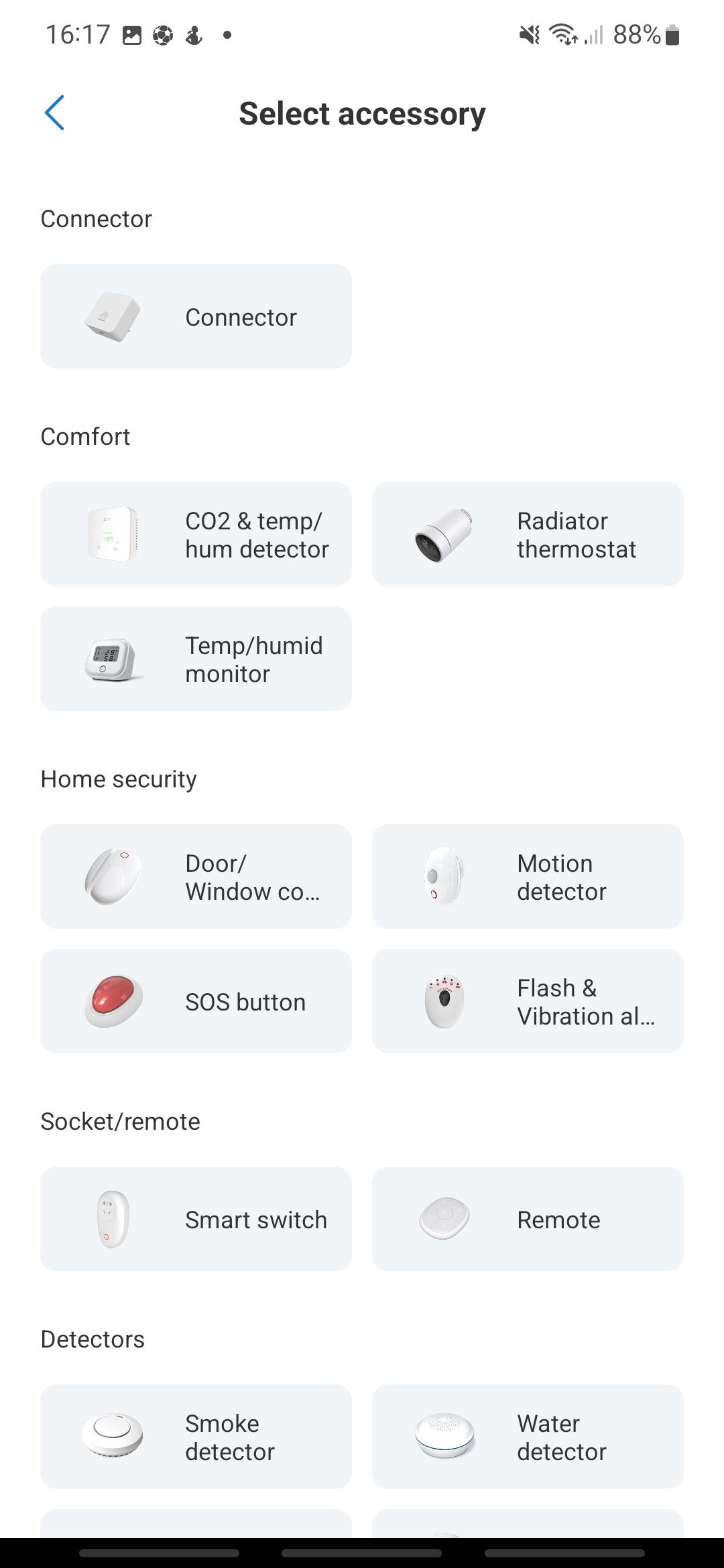Select the Motion detector card
The width and height of the screenshot is (724, 1568).
pos(528,876)
